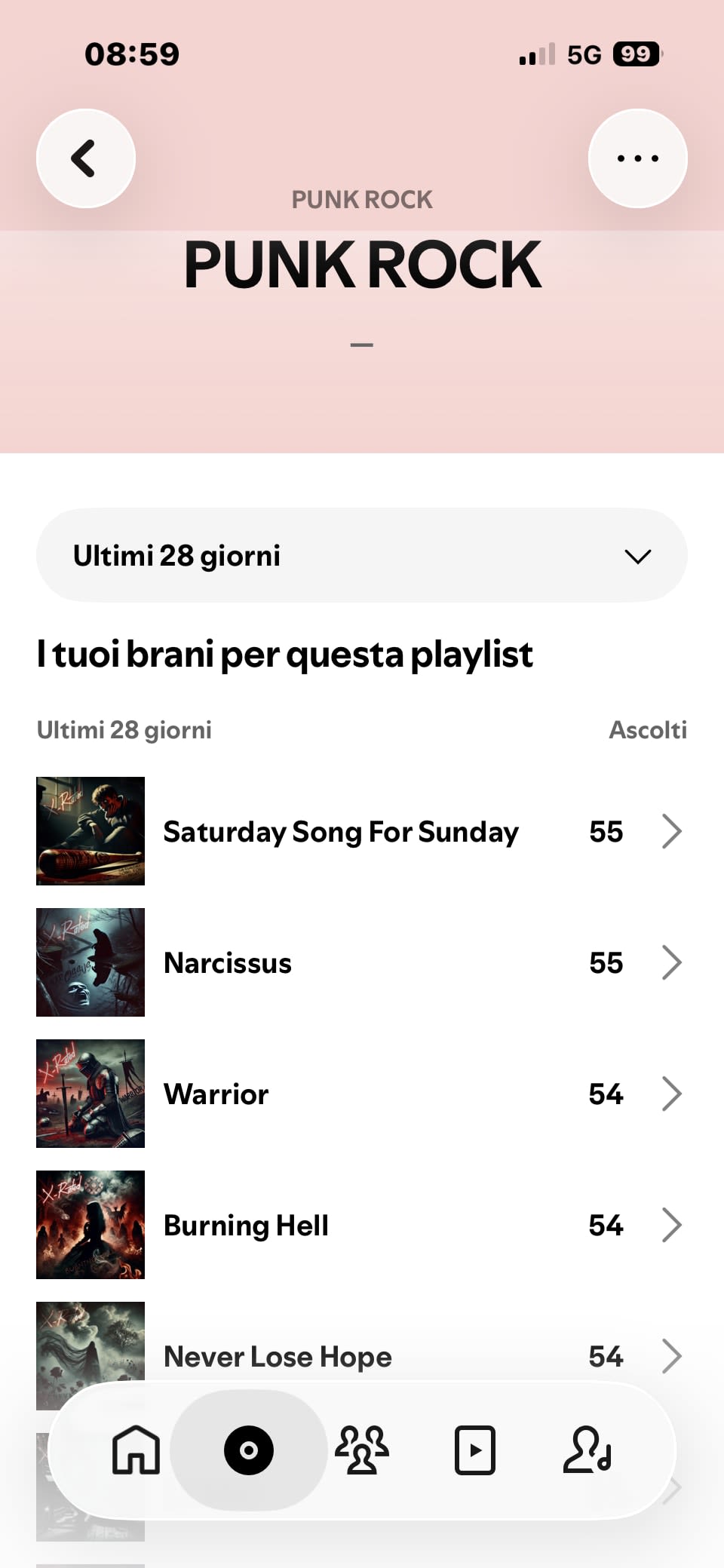Switch to the audience people tab

tap(362, 1450)
